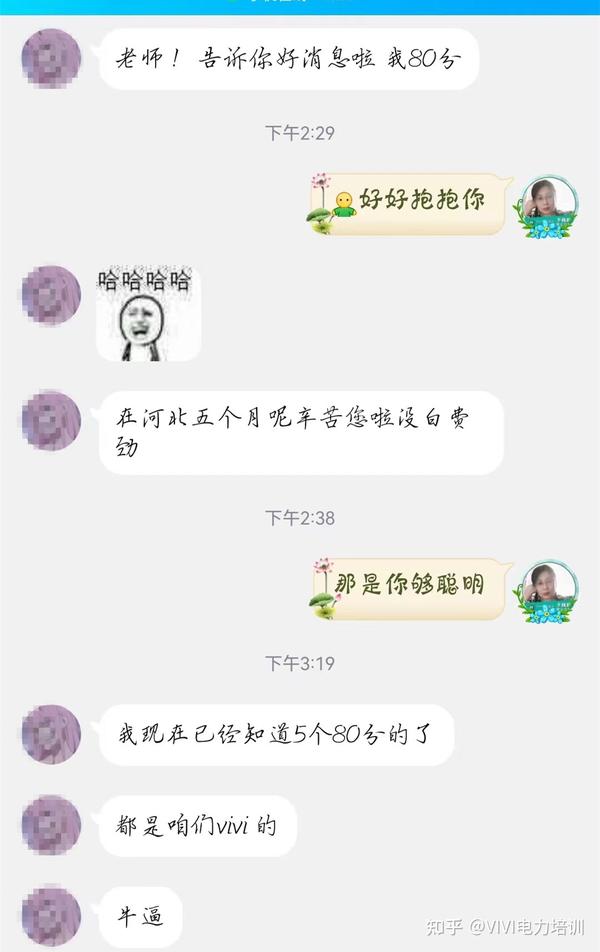600x952 pixels.
Task: Open contact avatar beside 都是咱们vivi的 message
Action: 51,825
